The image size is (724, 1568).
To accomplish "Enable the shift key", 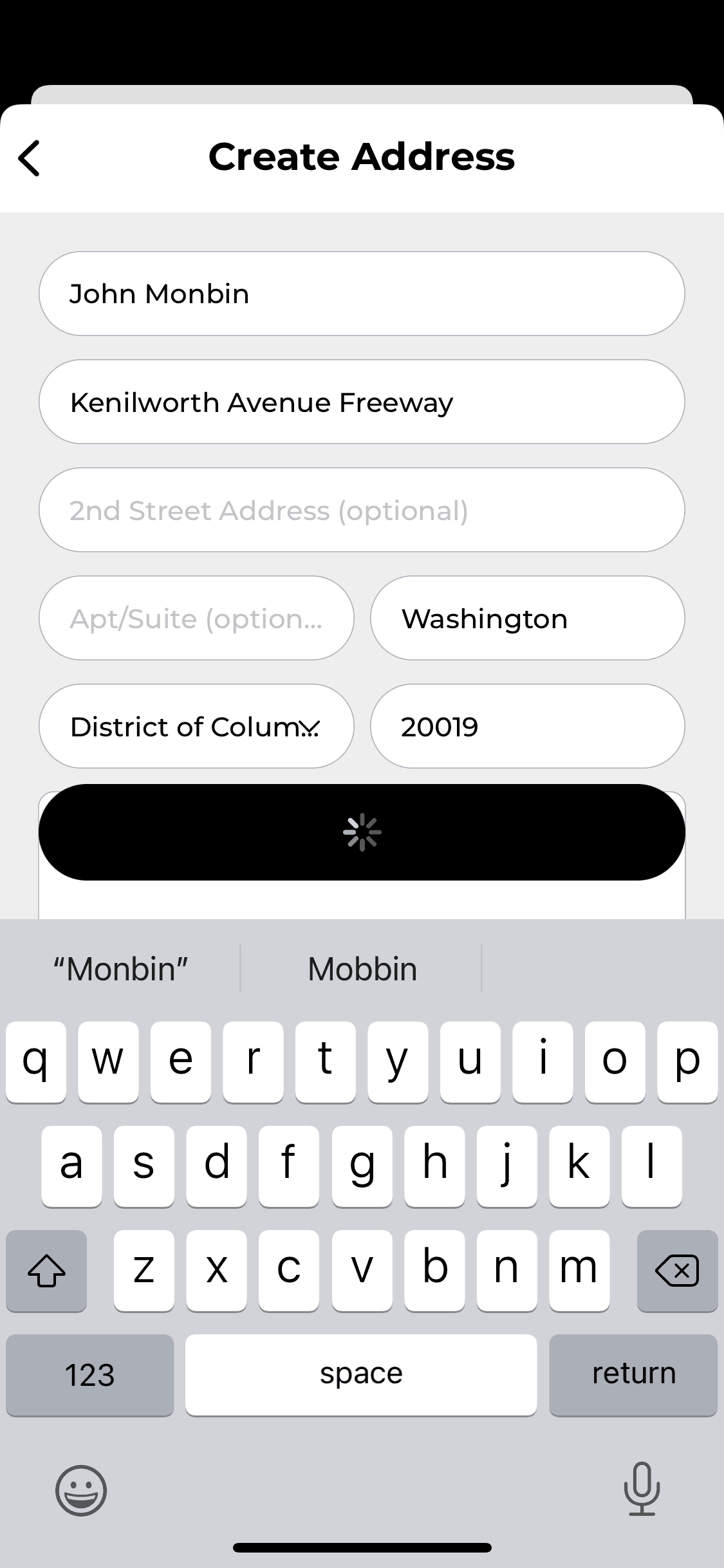I will coord(46,1270).
